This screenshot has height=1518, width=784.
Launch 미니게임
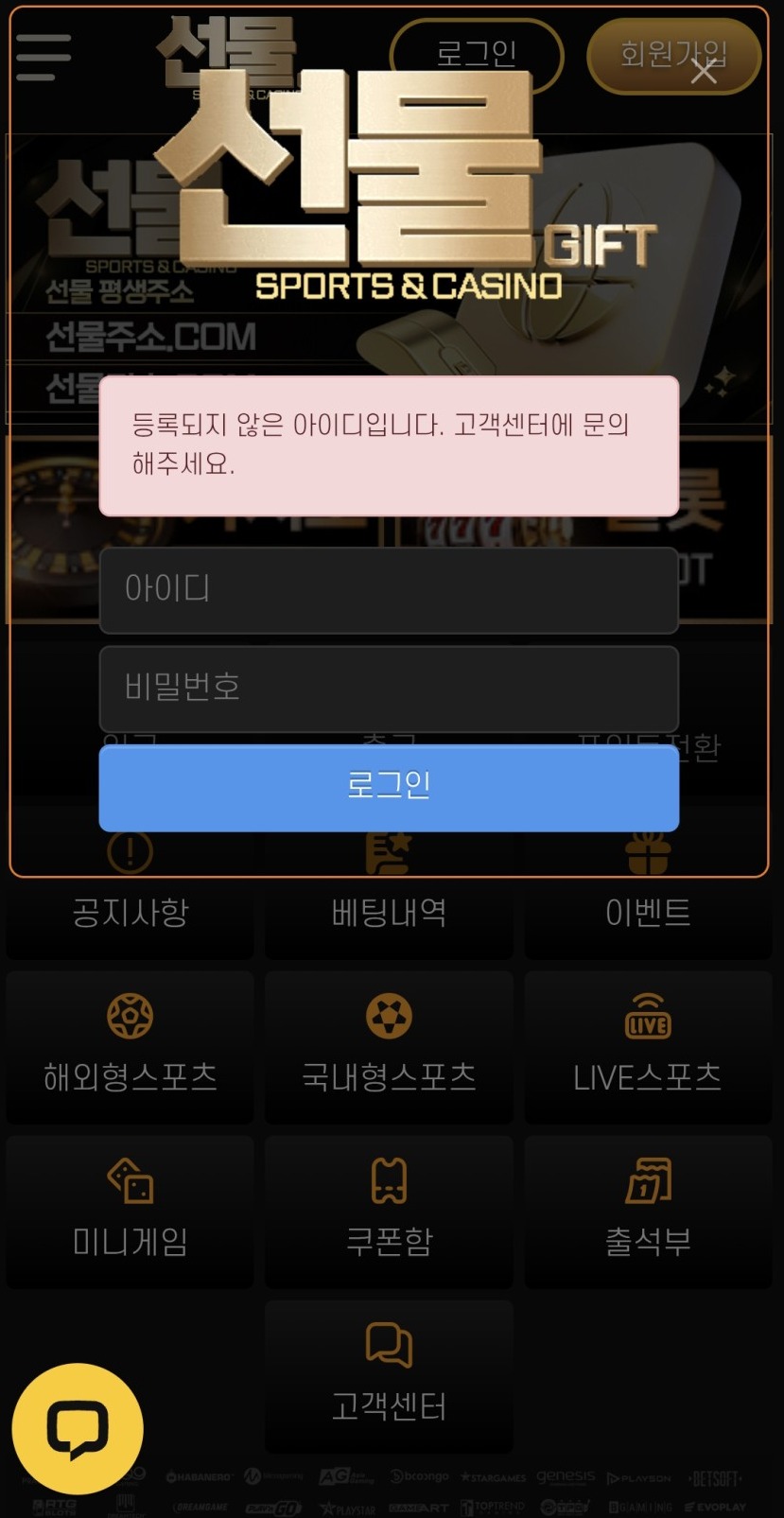[130, 1212]
